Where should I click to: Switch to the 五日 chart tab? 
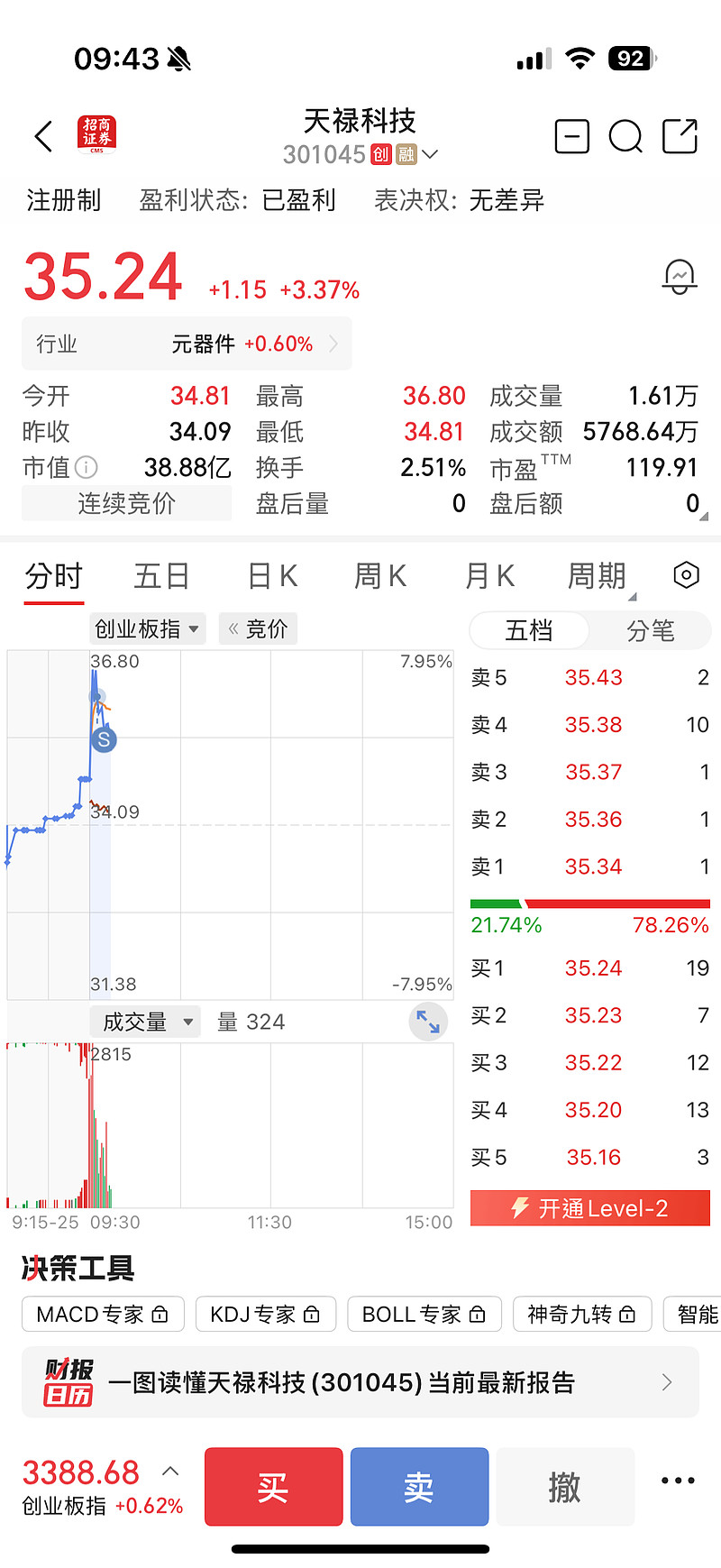coord(161,576)
